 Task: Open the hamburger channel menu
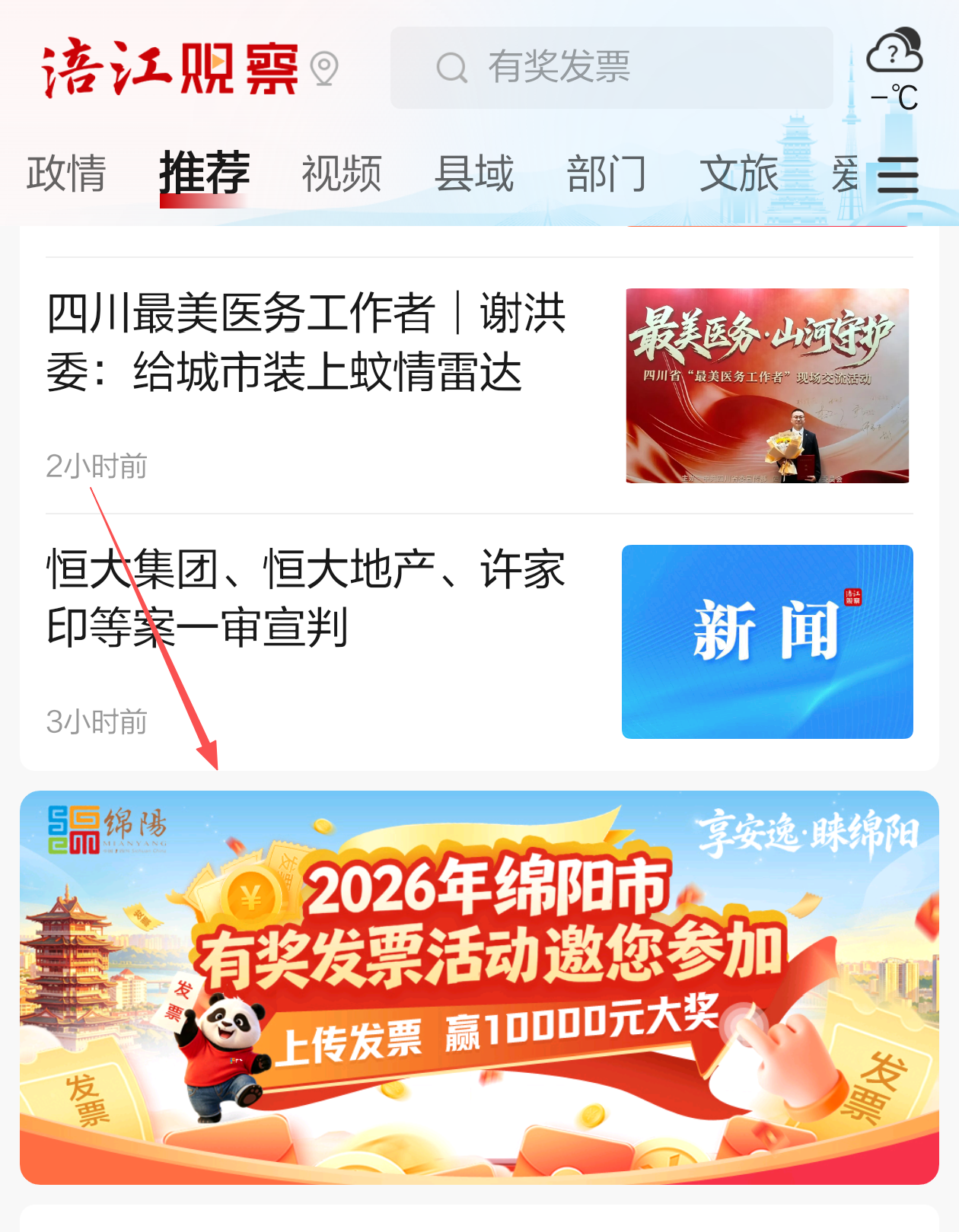pos(898,175)
